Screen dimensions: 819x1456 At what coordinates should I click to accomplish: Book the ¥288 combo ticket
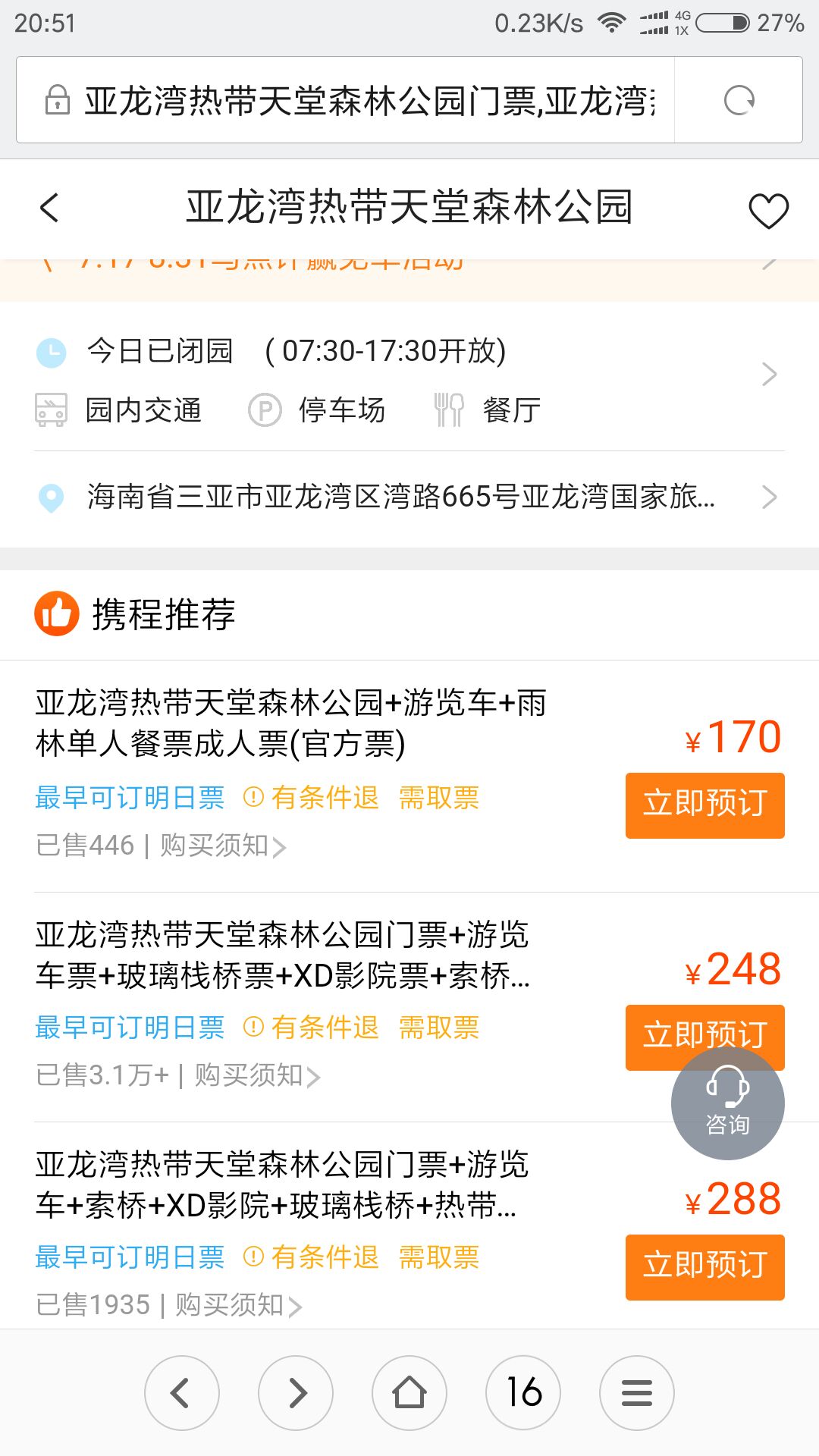point(704,1267)
